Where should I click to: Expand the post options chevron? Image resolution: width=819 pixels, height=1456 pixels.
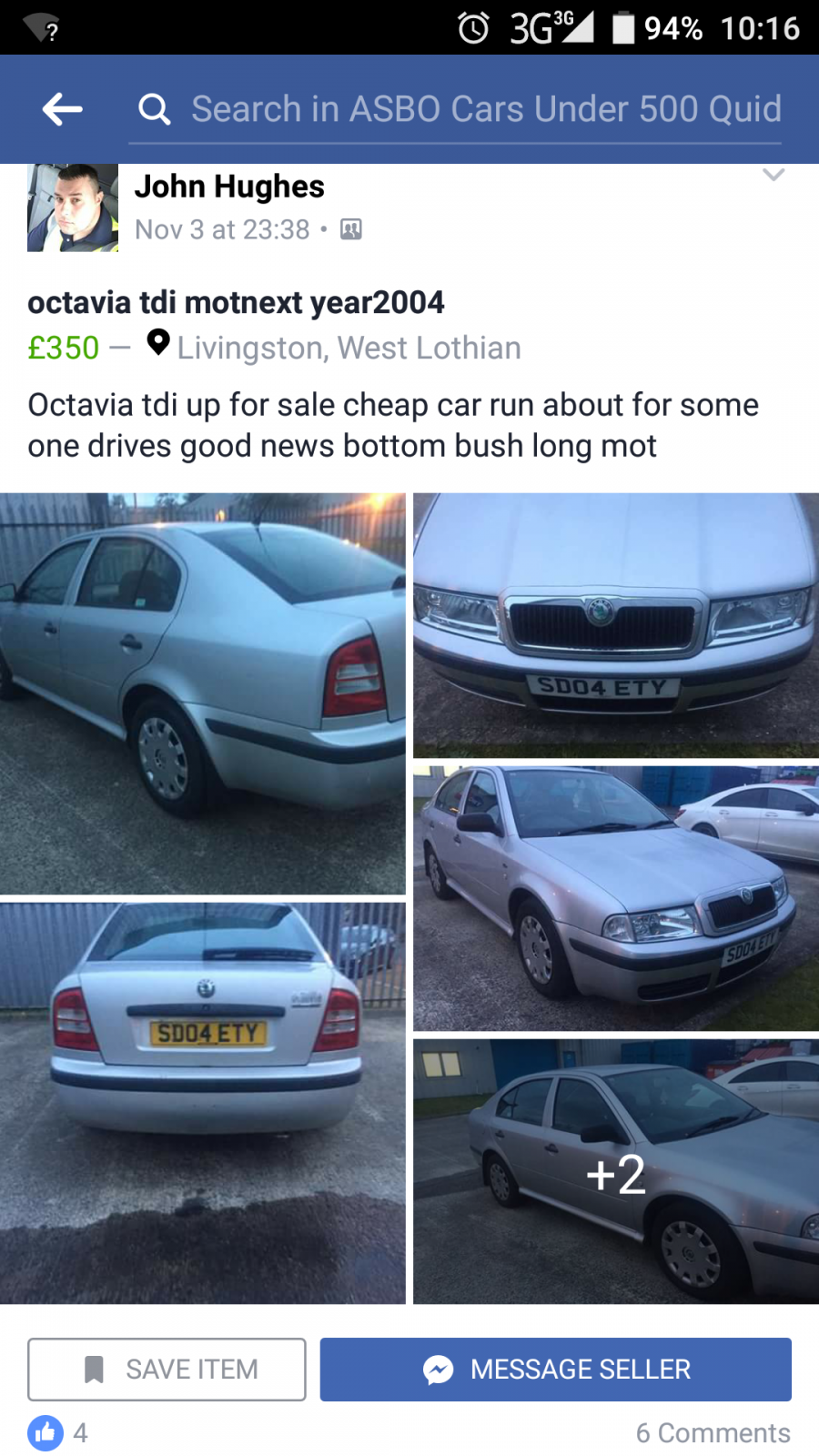pos(773,175)
